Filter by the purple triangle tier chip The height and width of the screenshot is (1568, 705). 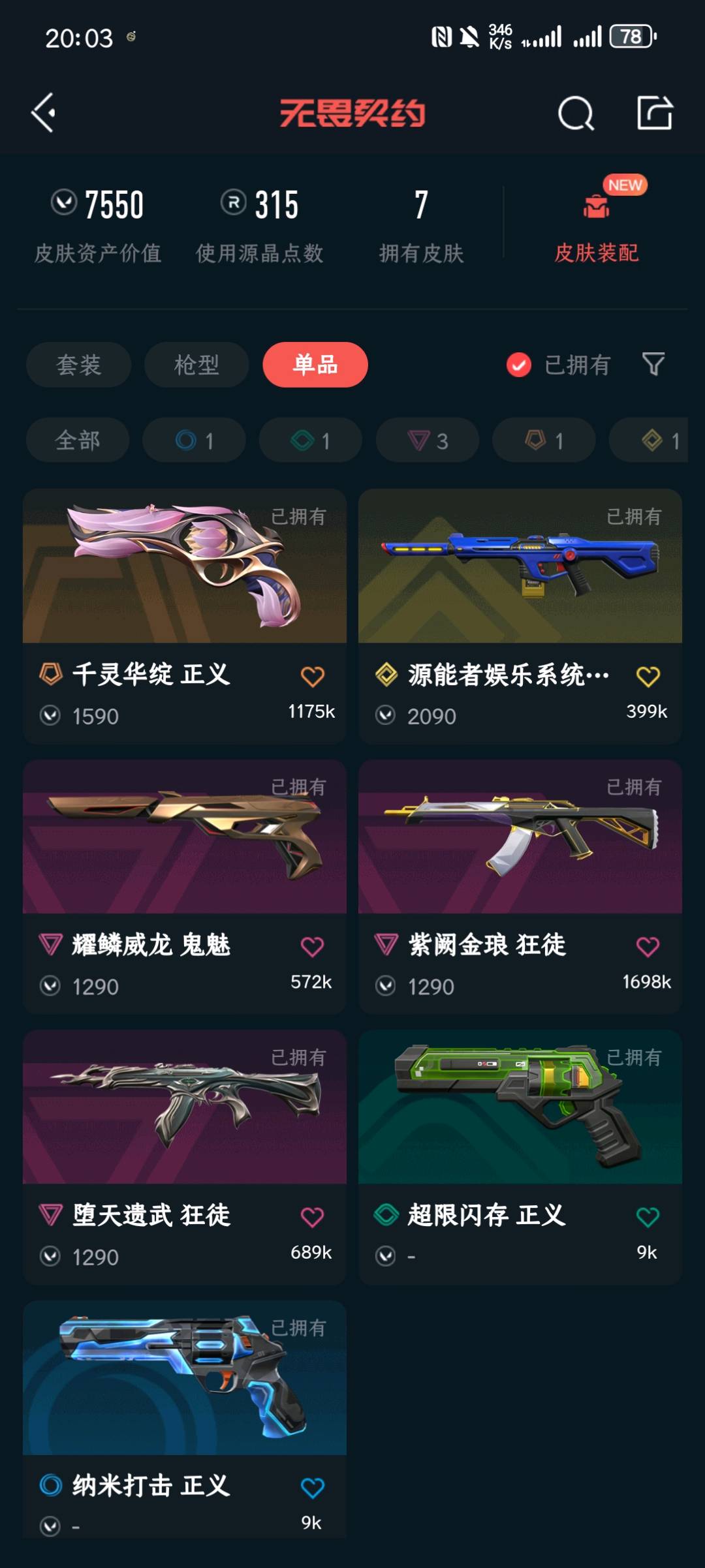428,440
